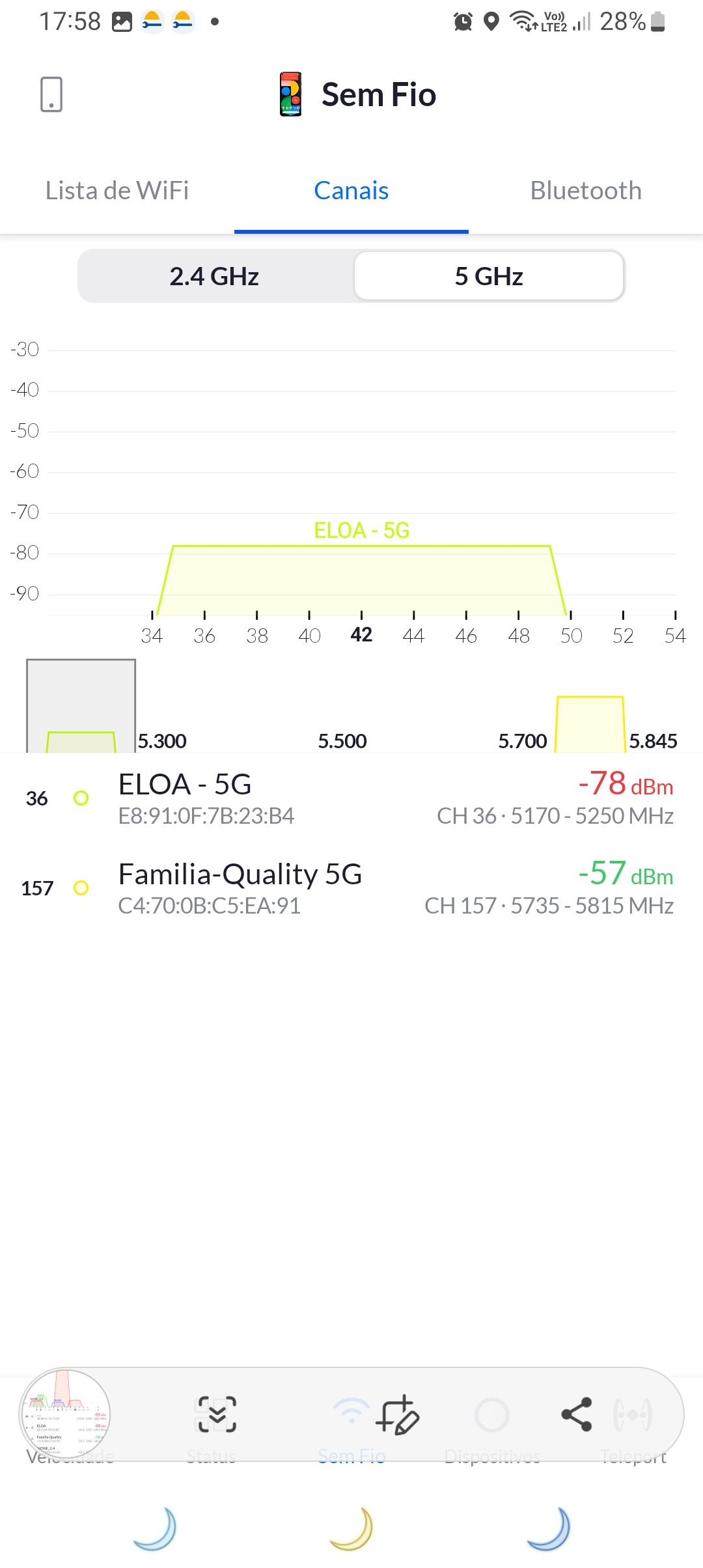Start scrolling screenshot capture
This screenshot has width=703, height=1568.
click(217, 1414)
